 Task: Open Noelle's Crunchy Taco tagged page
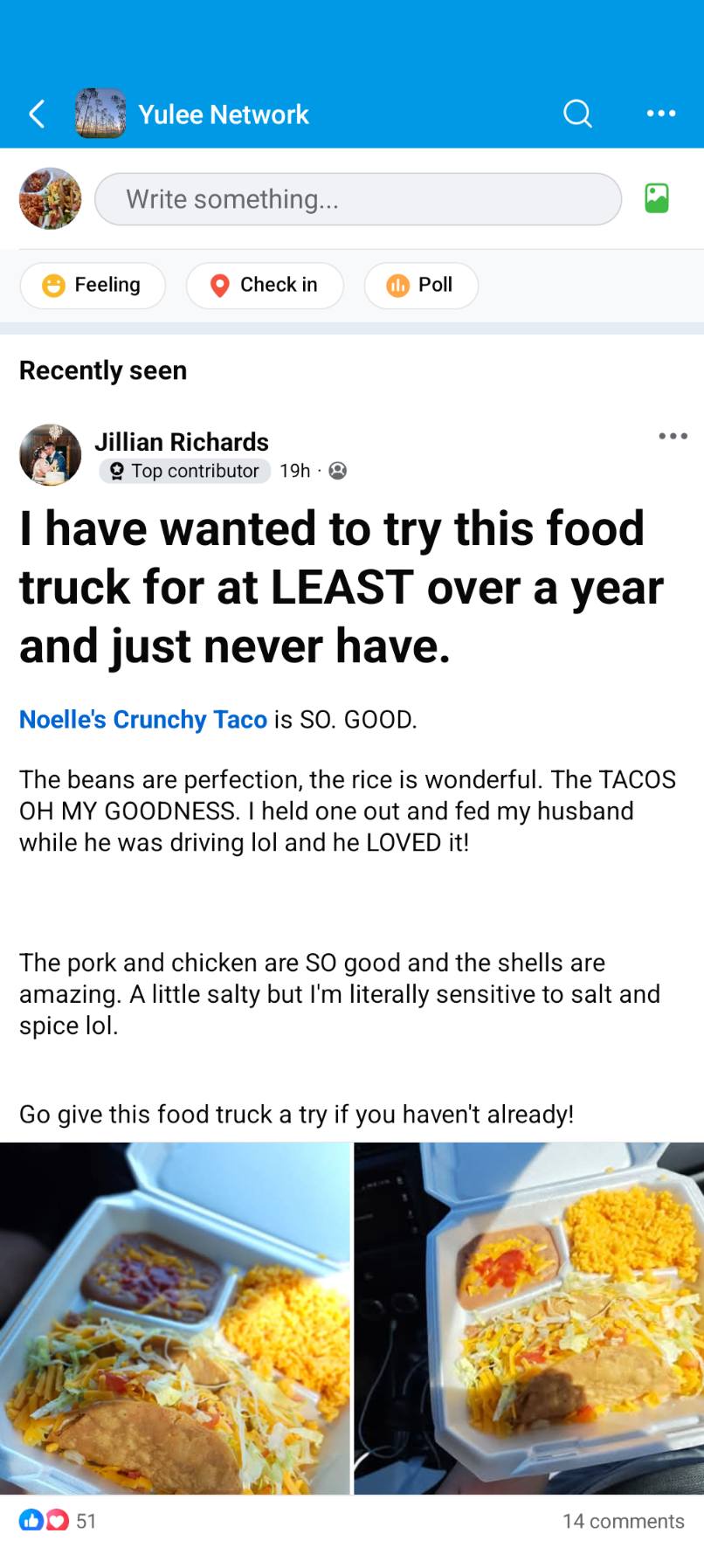[142, 719]
